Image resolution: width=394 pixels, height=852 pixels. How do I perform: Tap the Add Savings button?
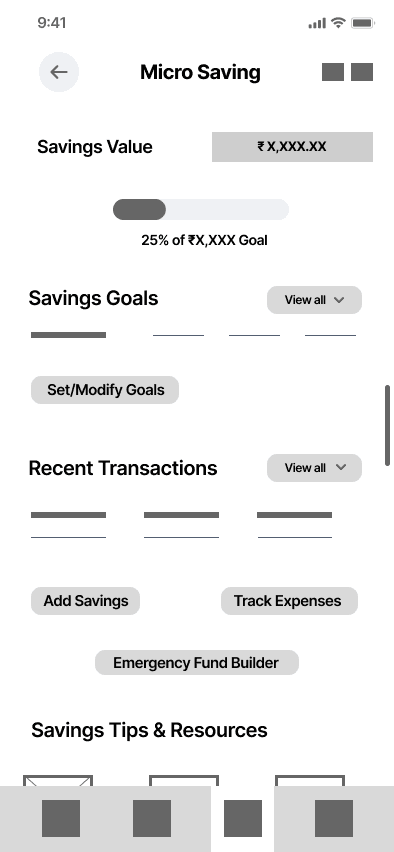pos(85,601)
